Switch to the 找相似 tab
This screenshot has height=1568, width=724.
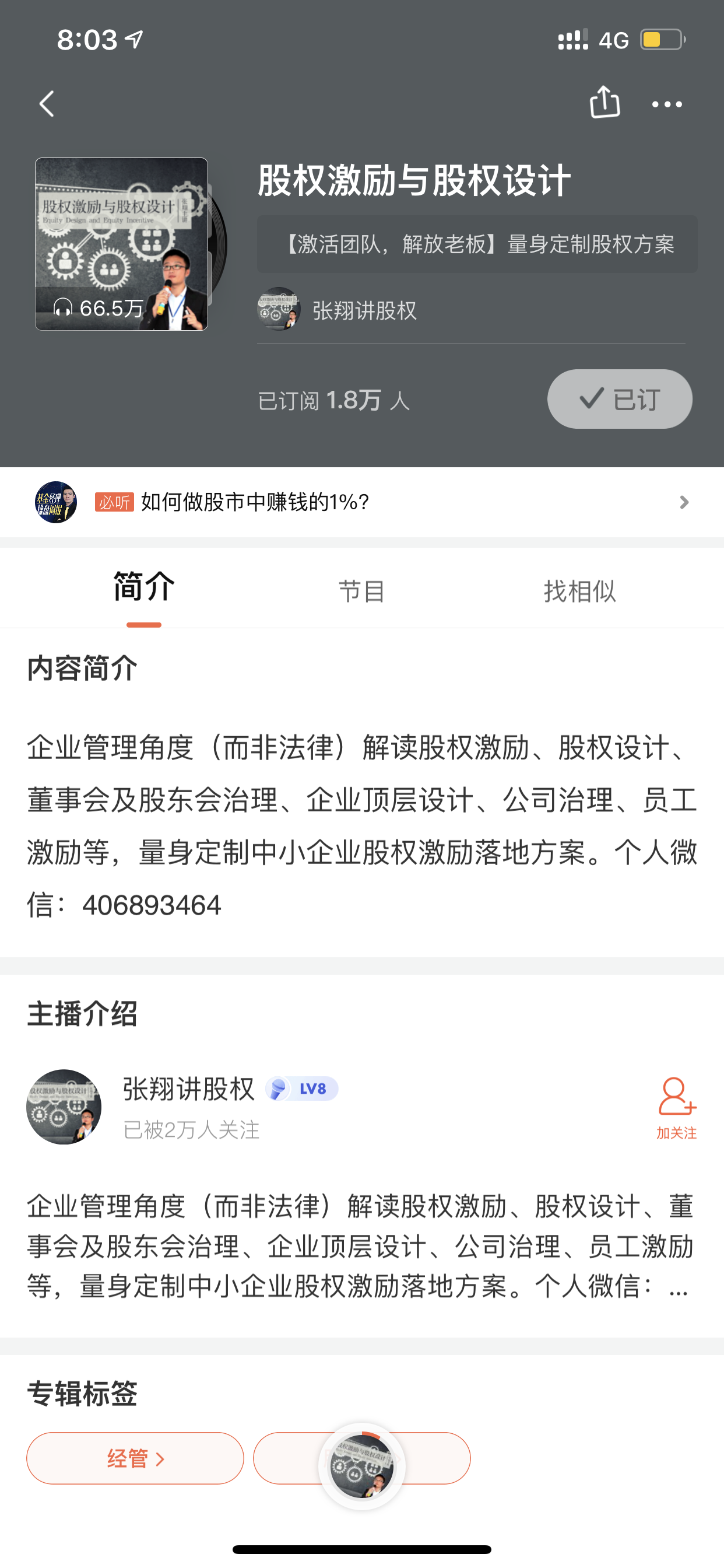(x=579, y=590)
